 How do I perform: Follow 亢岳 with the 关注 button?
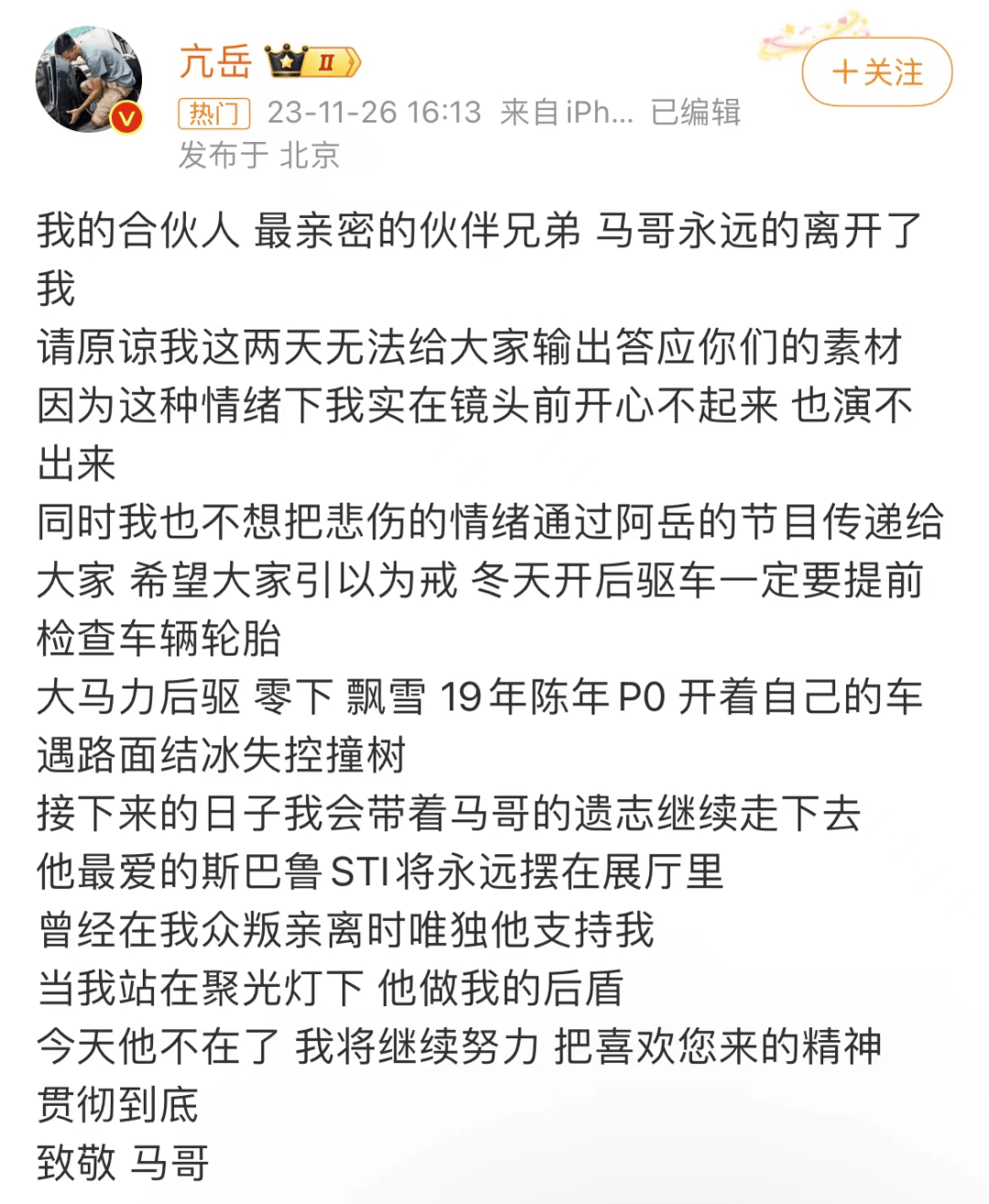876,72
